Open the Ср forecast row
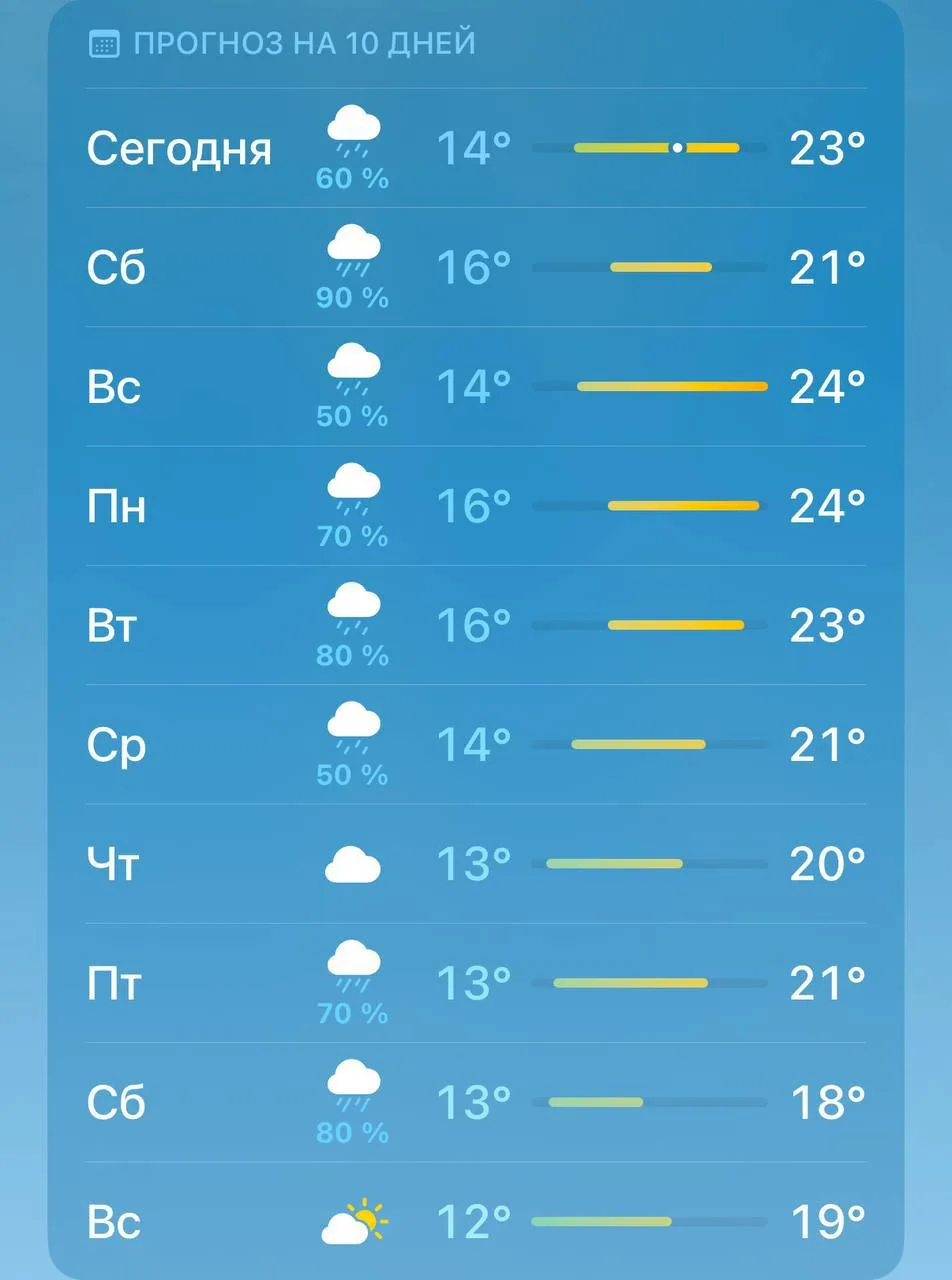 point(476,744)
